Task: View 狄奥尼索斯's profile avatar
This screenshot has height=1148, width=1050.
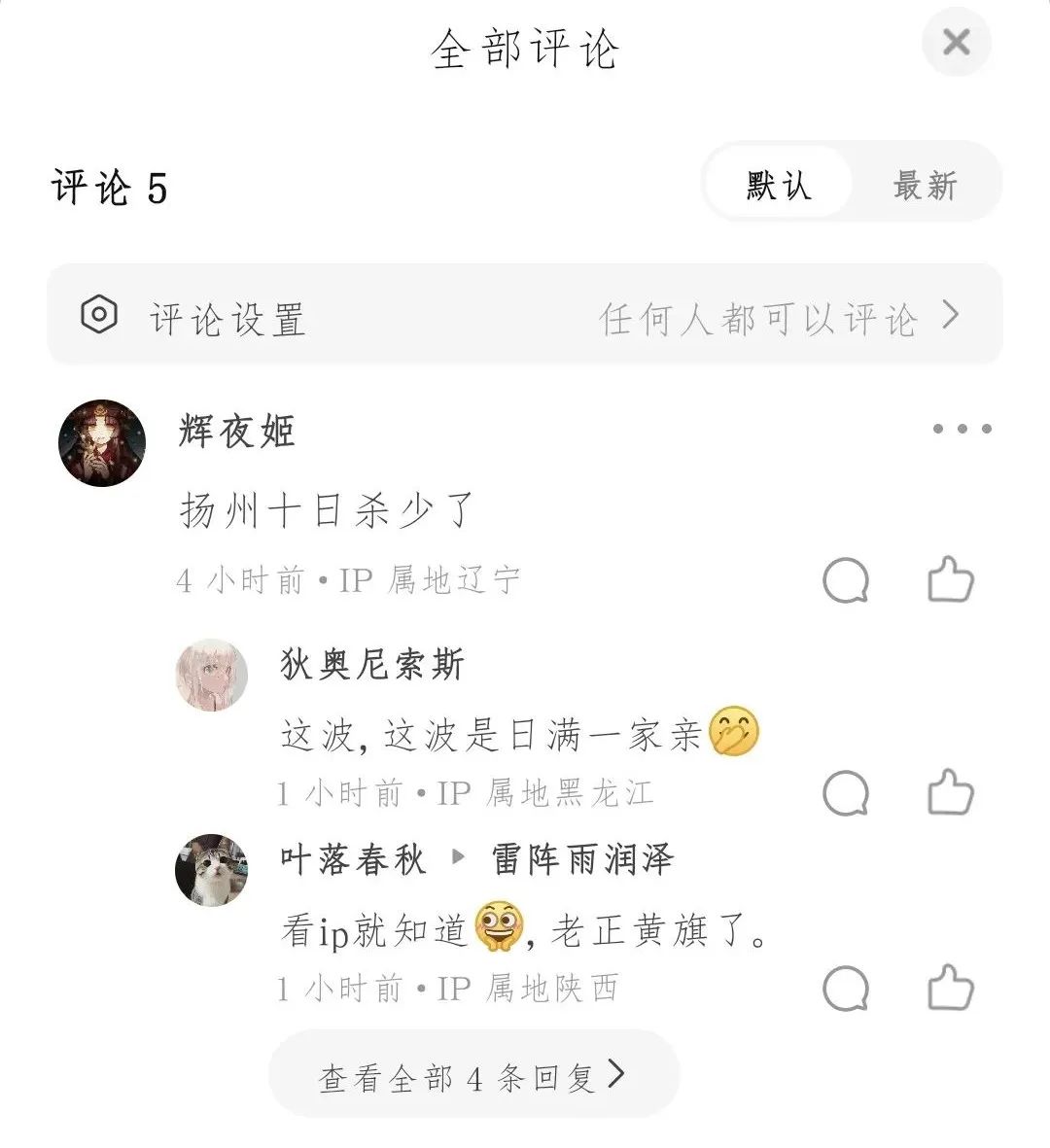Action: point(211,675)
